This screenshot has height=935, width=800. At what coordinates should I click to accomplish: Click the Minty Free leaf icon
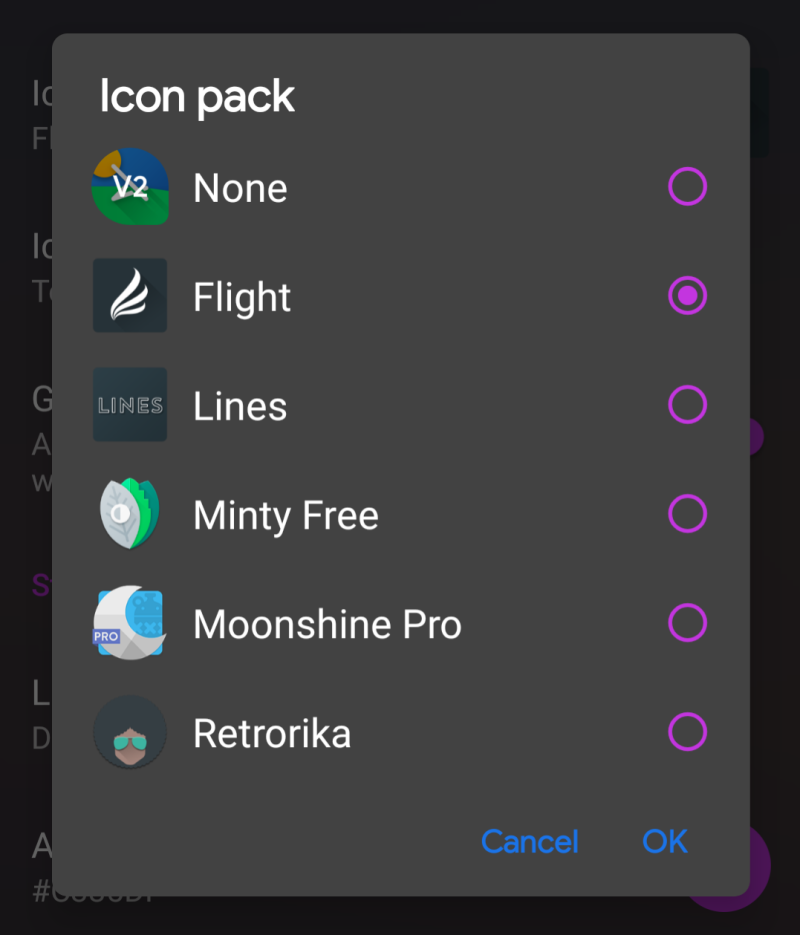pyautogui.click(x=130, y=514)
